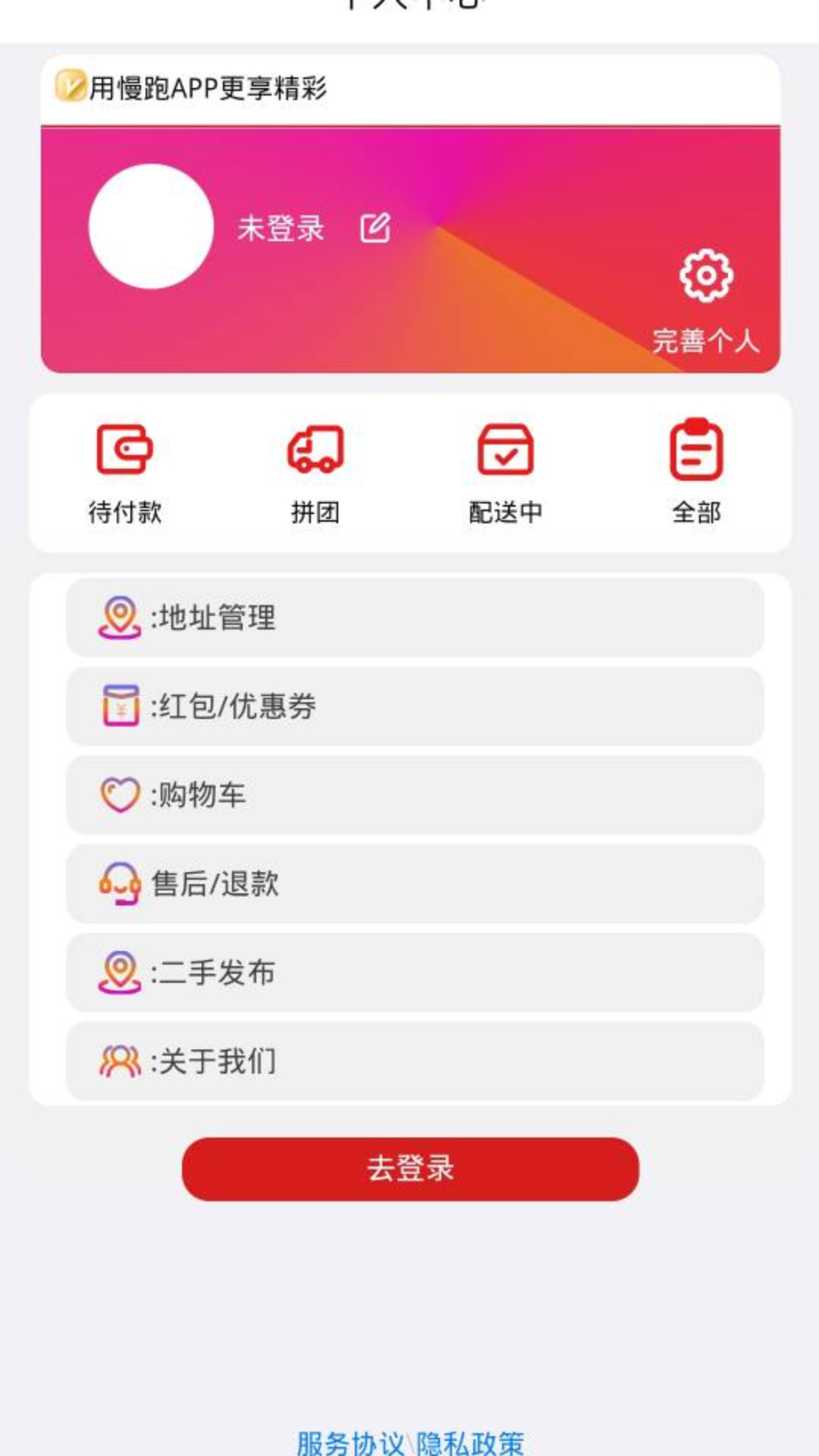Open 关于我们 about us

click(x=415, y=1061)
